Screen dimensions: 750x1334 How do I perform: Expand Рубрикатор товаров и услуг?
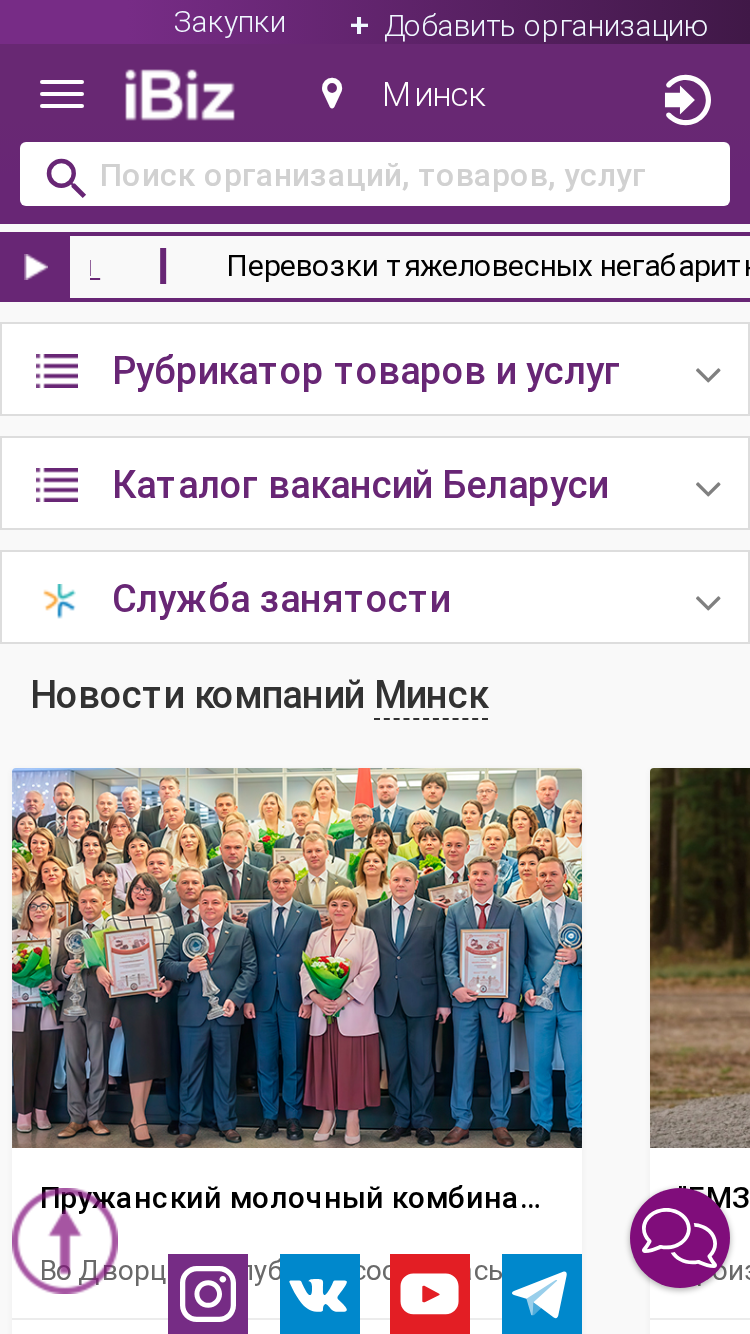click(375, 370)
